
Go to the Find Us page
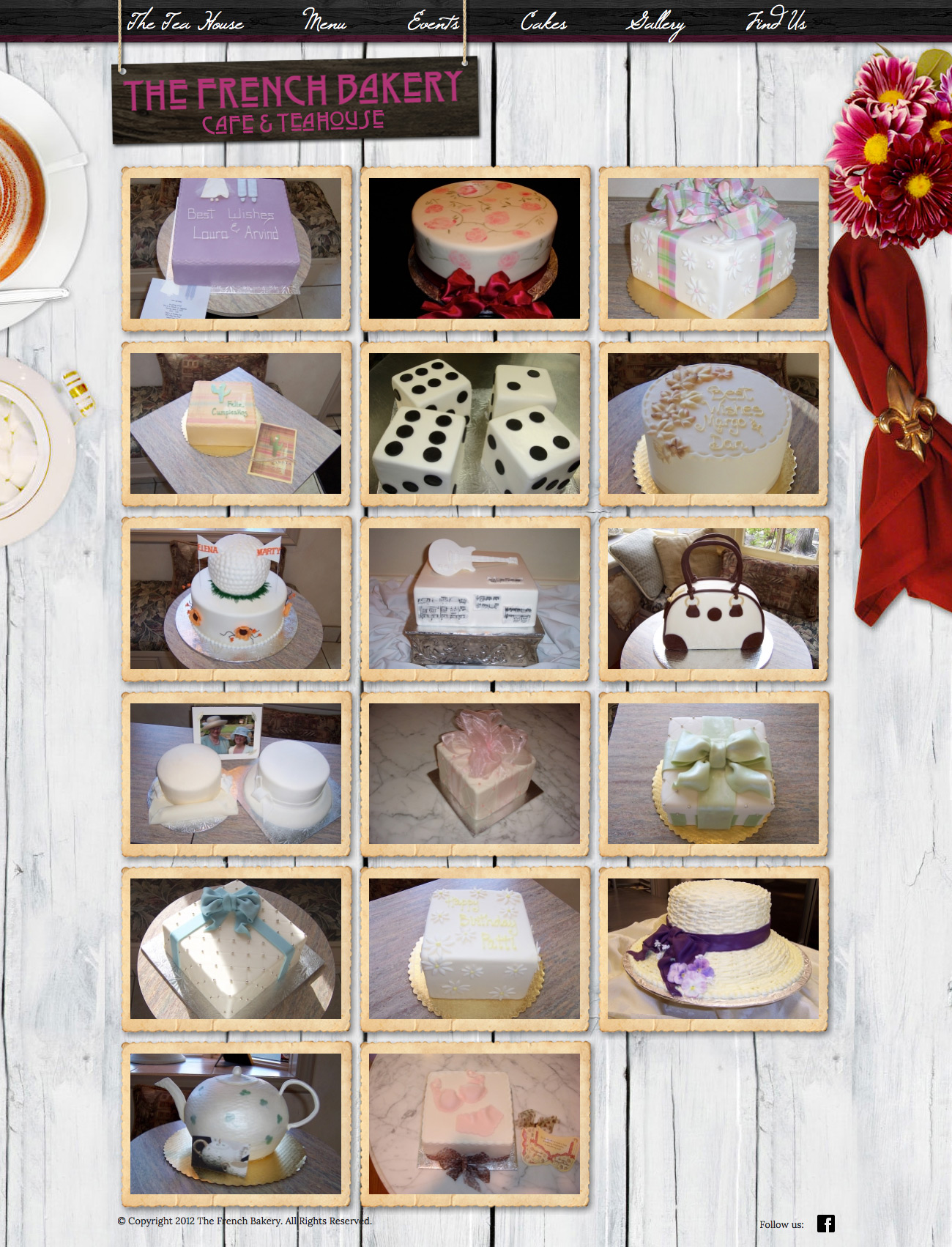(776, 21)
